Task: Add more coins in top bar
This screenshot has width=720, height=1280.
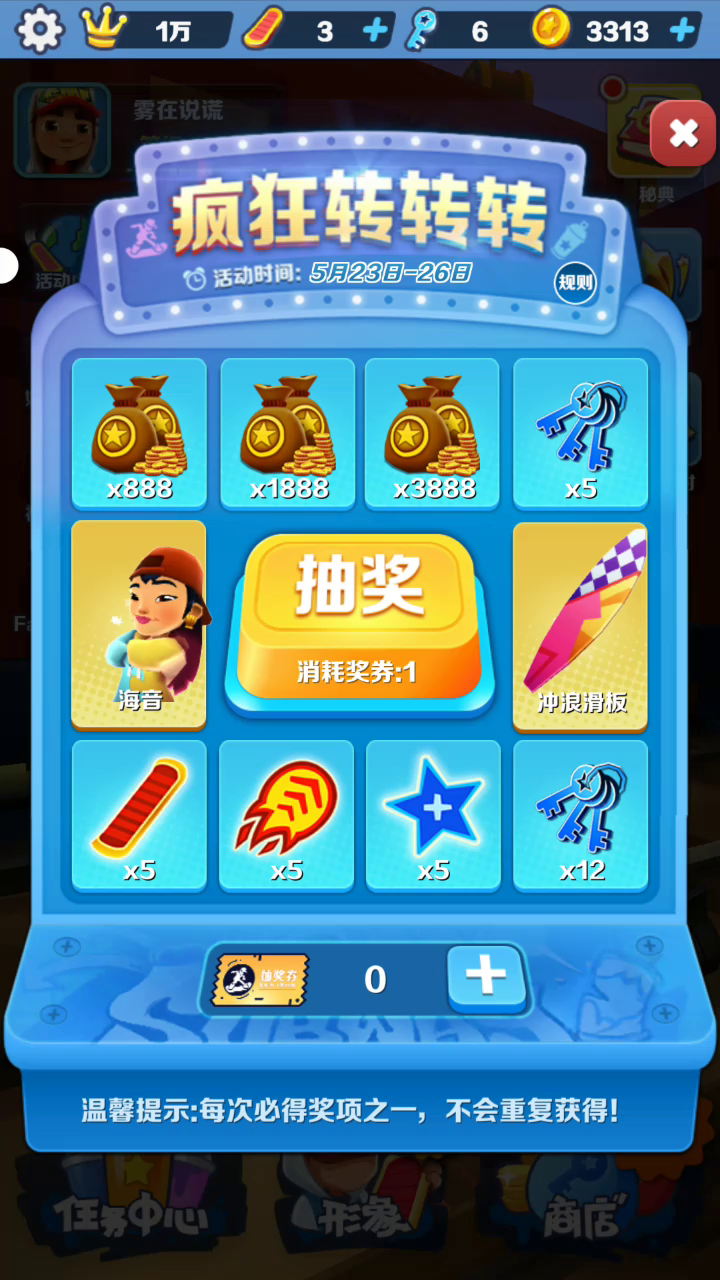Action: (682, 31)
